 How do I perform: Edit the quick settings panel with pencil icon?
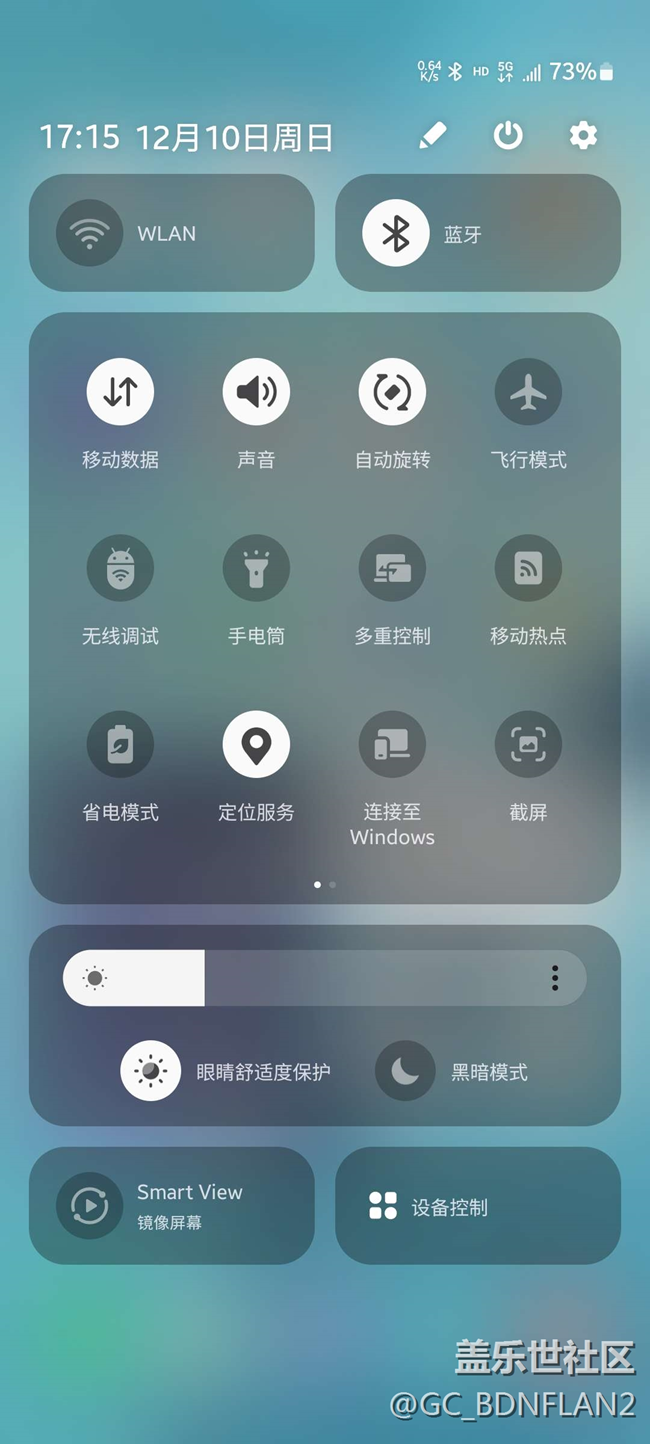[432, 136]
